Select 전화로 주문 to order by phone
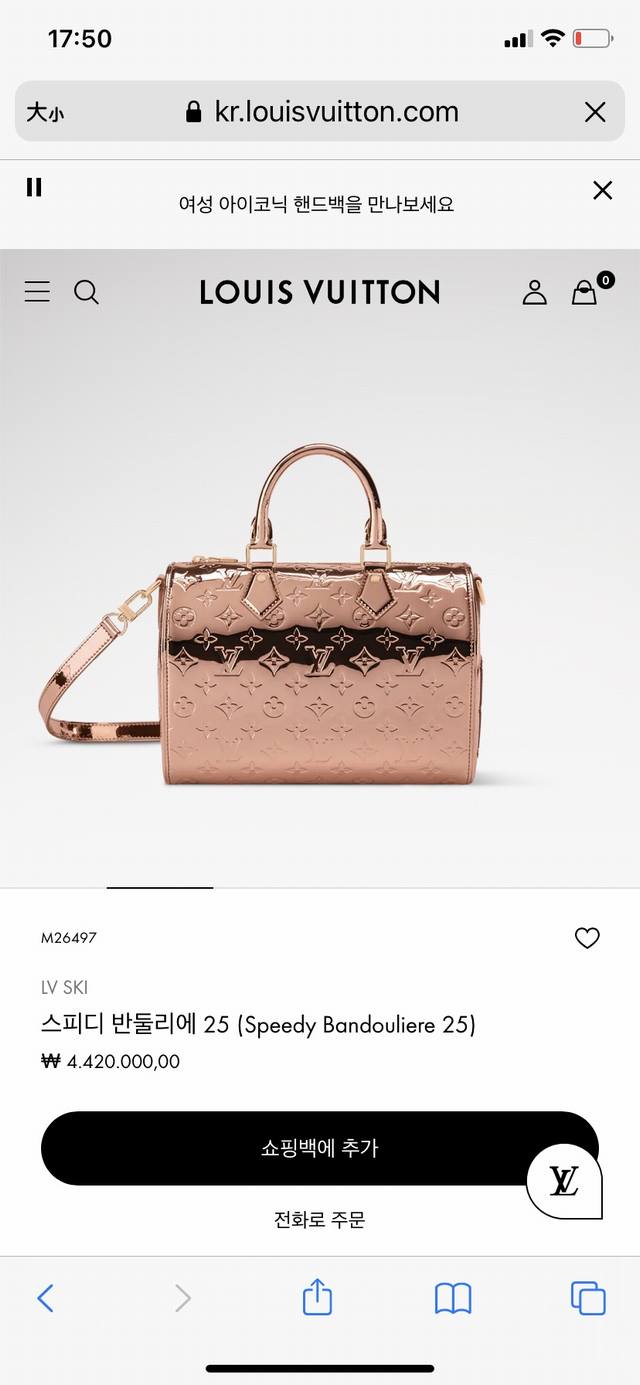This screenshot has height=1385, width=640. pos(320,1220)
